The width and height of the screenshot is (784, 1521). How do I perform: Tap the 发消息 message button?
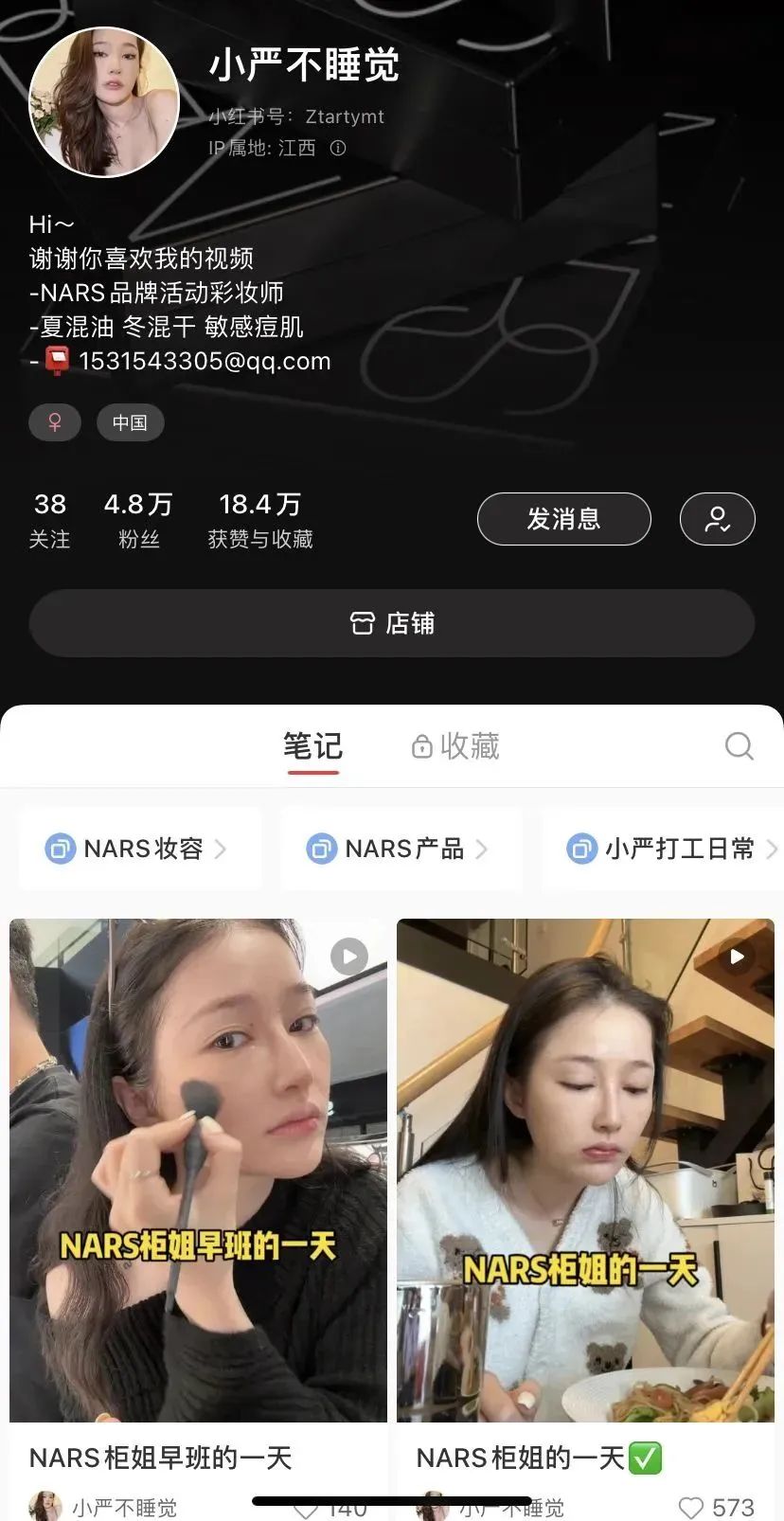563,519
